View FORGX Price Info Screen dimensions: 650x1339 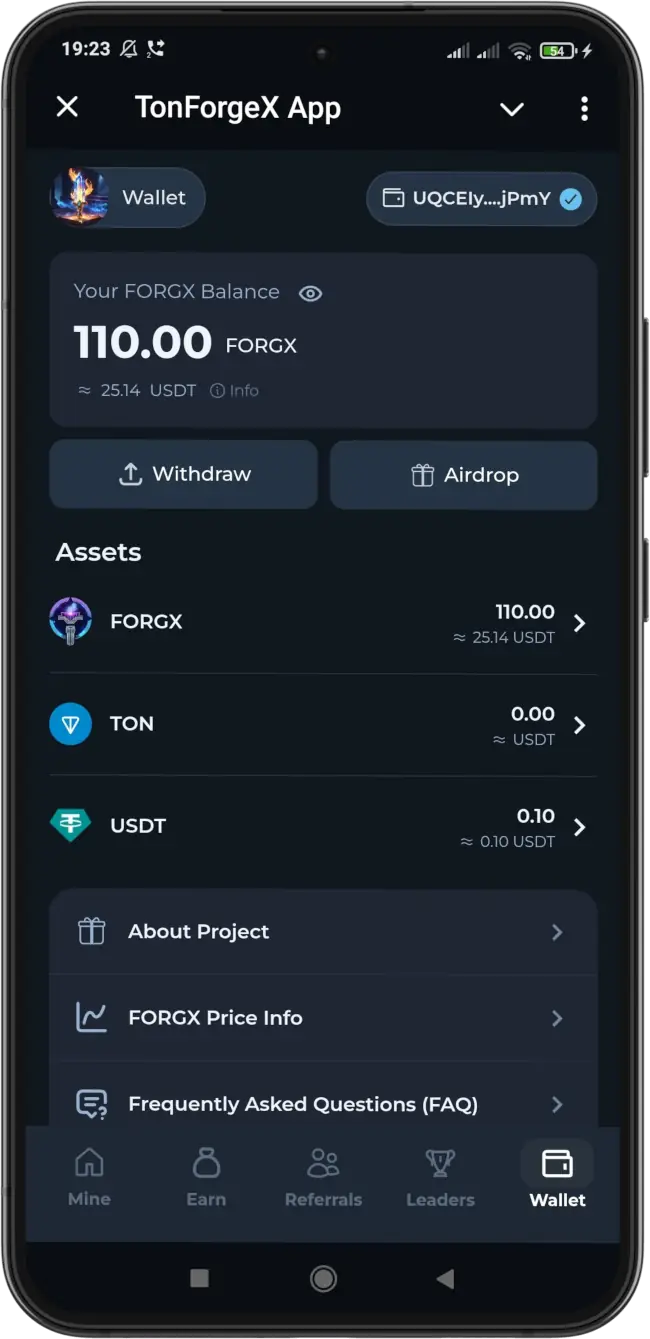click(323, 1018)
